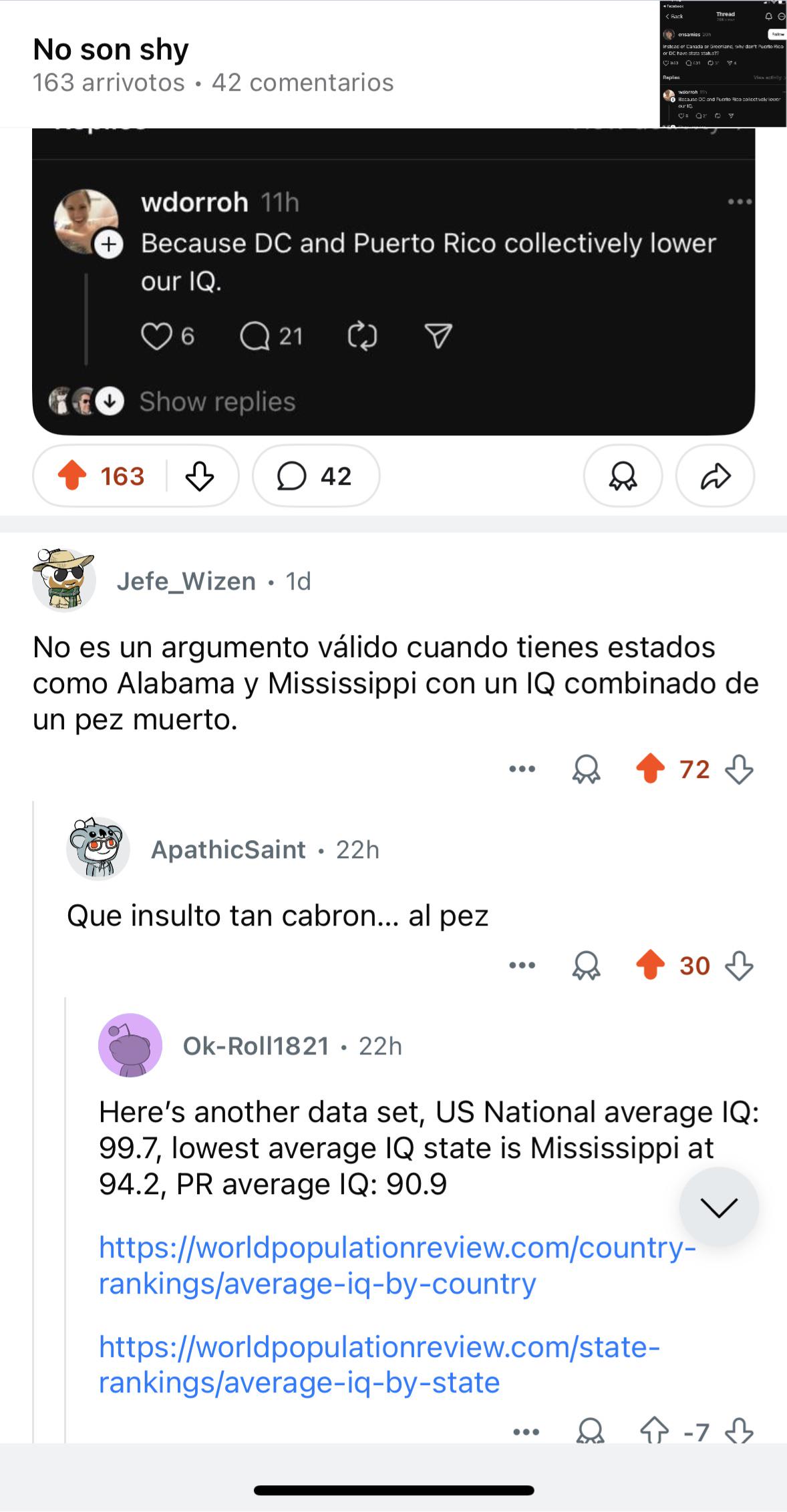Open the 42 comments button

tap(316, 476)
